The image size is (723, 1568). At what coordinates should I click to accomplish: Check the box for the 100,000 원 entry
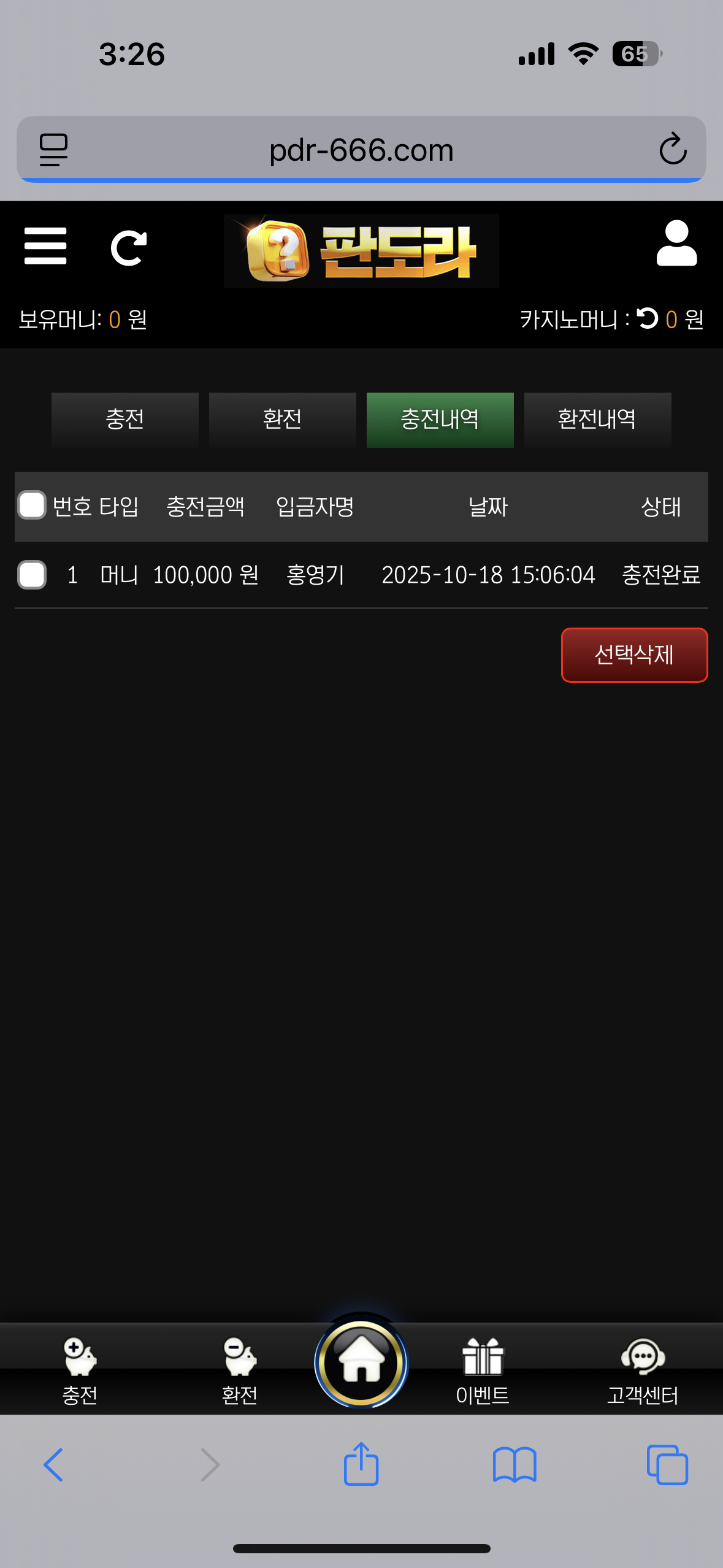[x=32, y=575]
